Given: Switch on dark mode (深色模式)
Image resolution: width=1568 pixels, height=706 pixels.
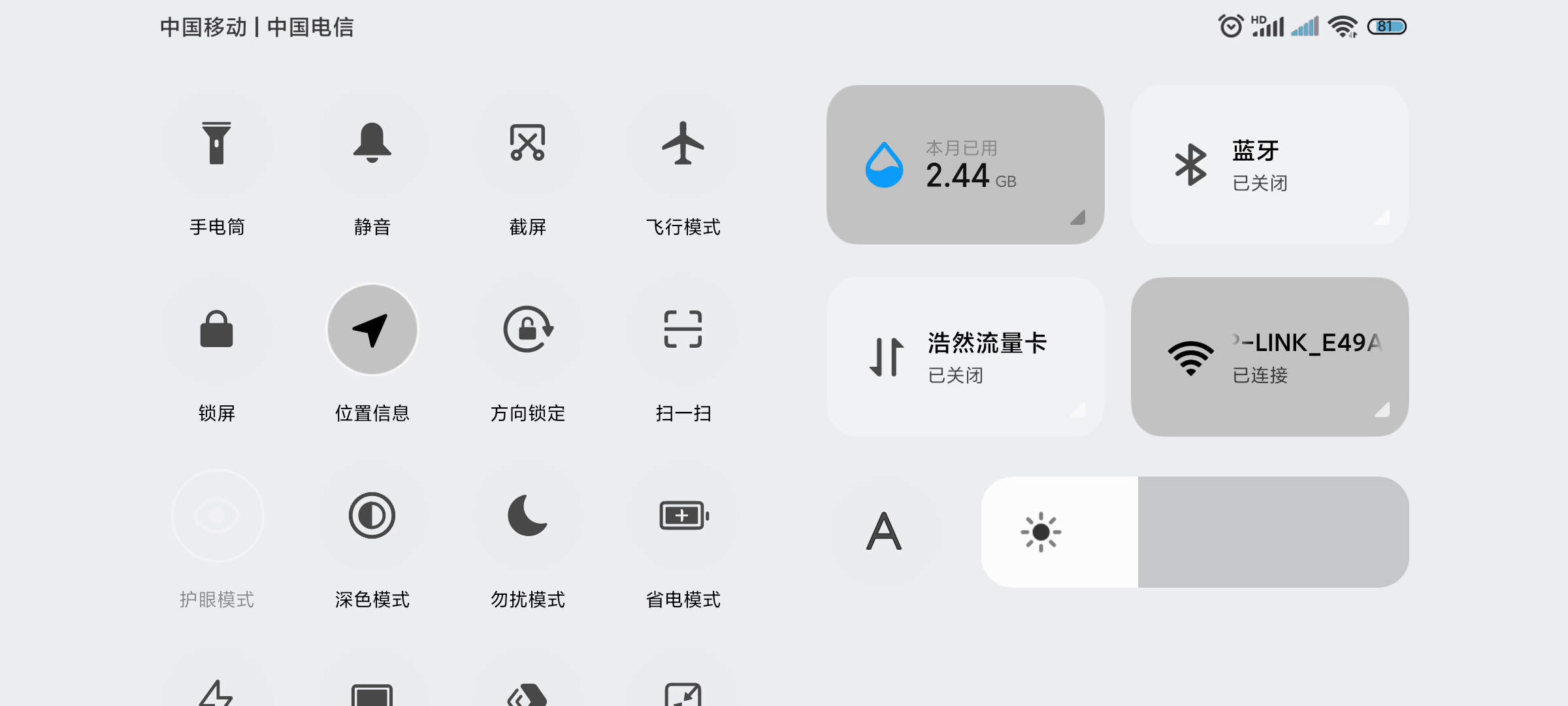Looking at the screenshot, I should [372, 516].
